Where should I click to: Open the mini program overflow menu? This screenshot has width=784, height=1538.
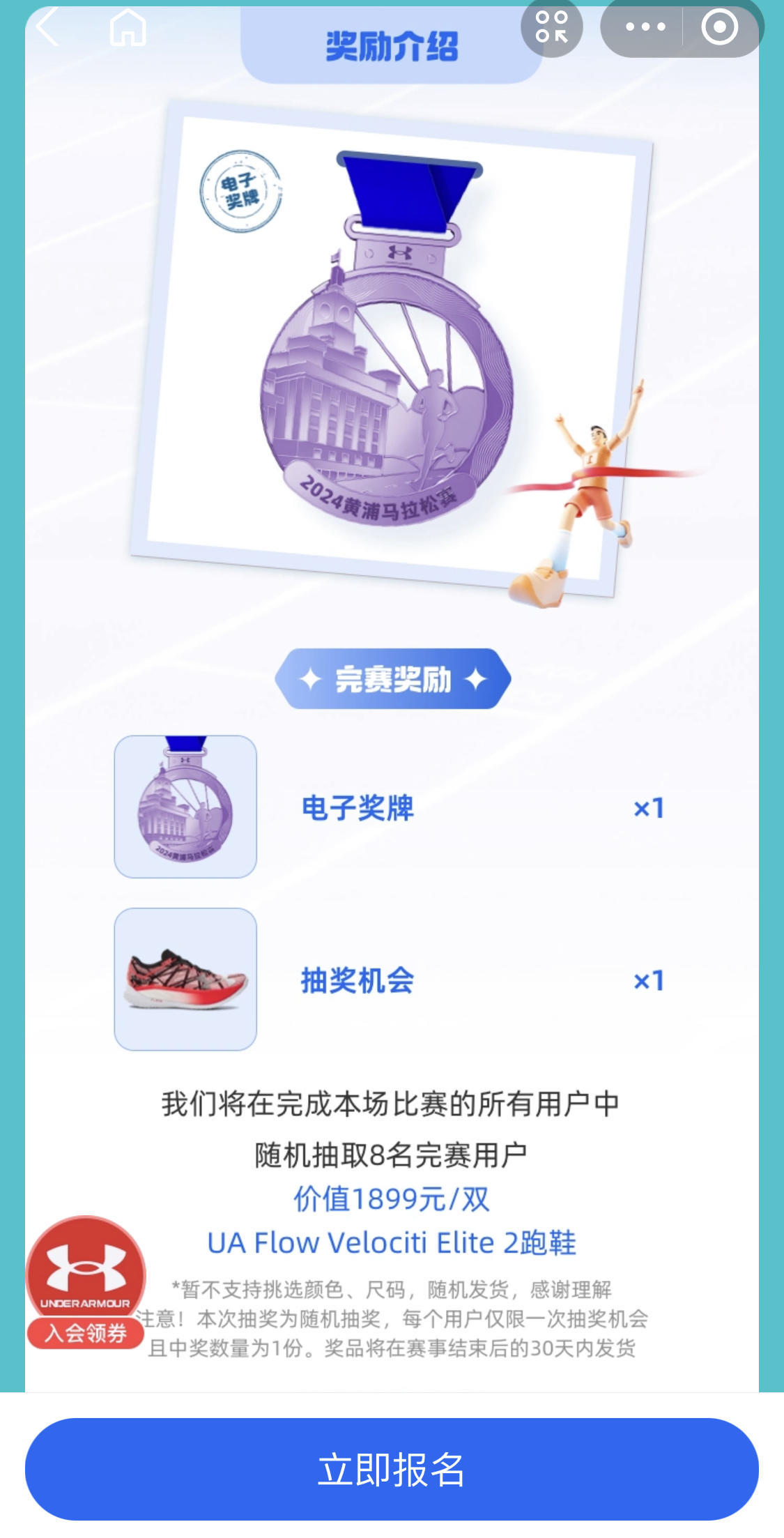(x=645, y=28)
